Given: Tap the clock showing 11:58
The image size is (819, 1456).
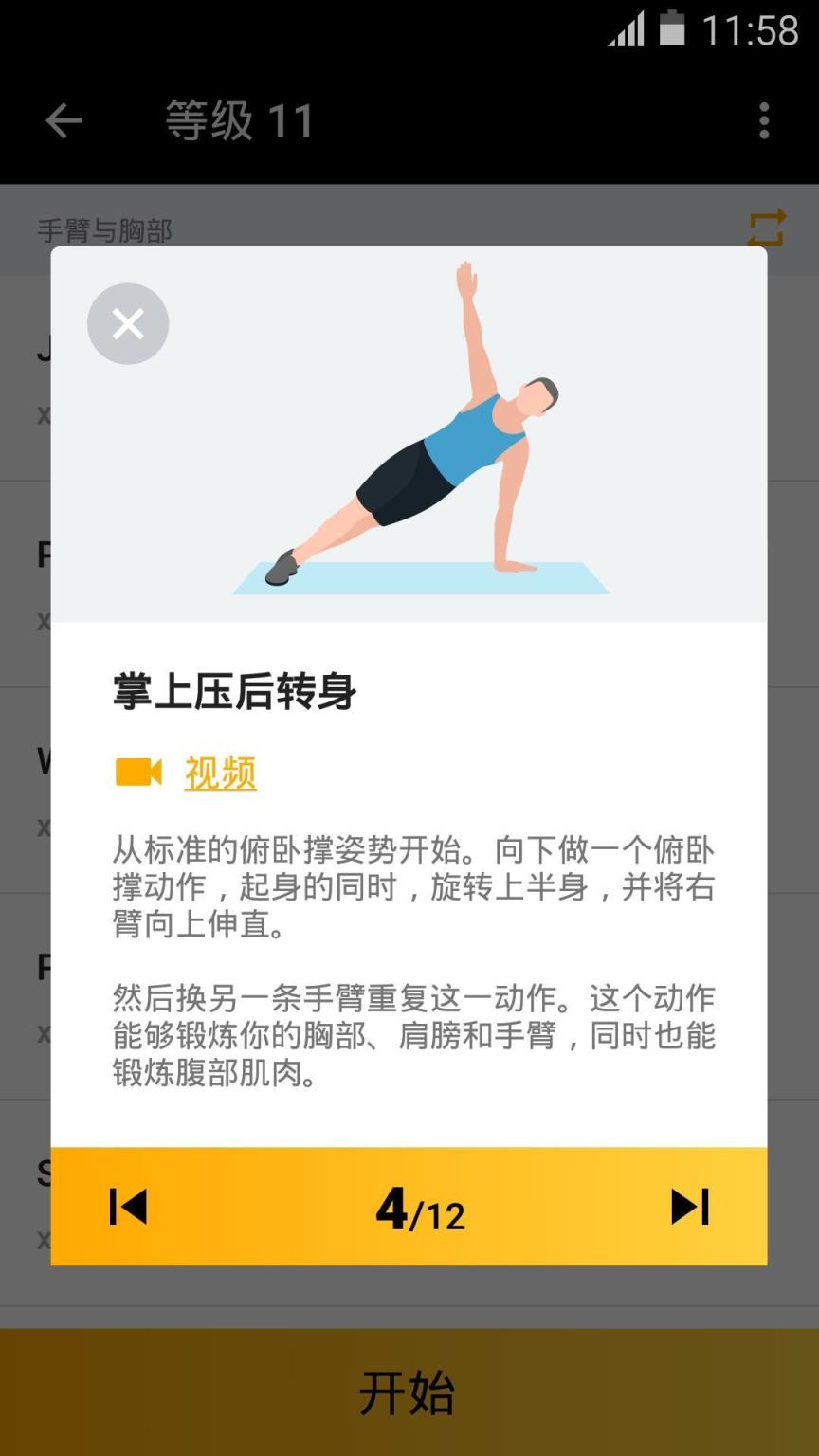Looking at the screenshot, I should [x=754, y=31].
